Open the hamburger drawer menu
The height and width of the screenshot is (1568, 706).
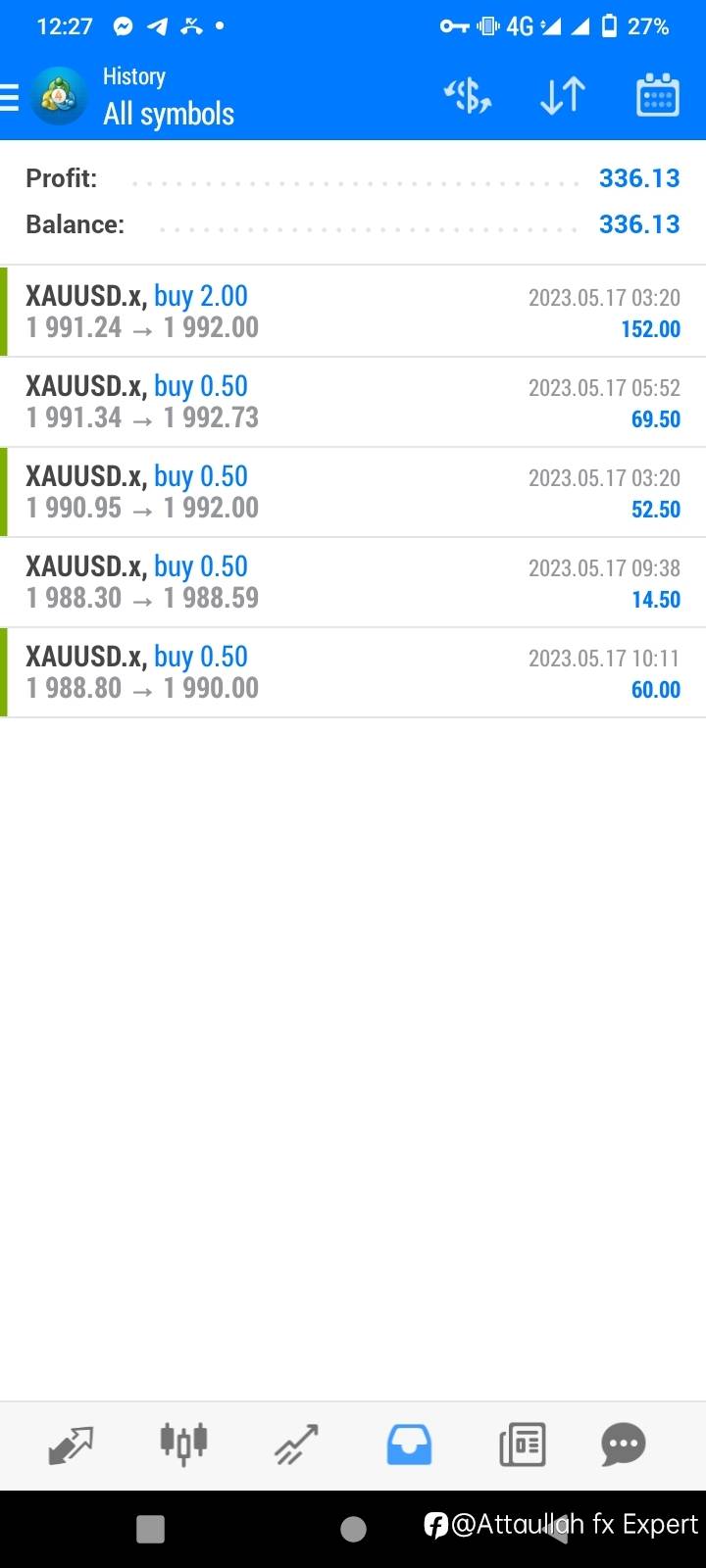click(10, 97)
